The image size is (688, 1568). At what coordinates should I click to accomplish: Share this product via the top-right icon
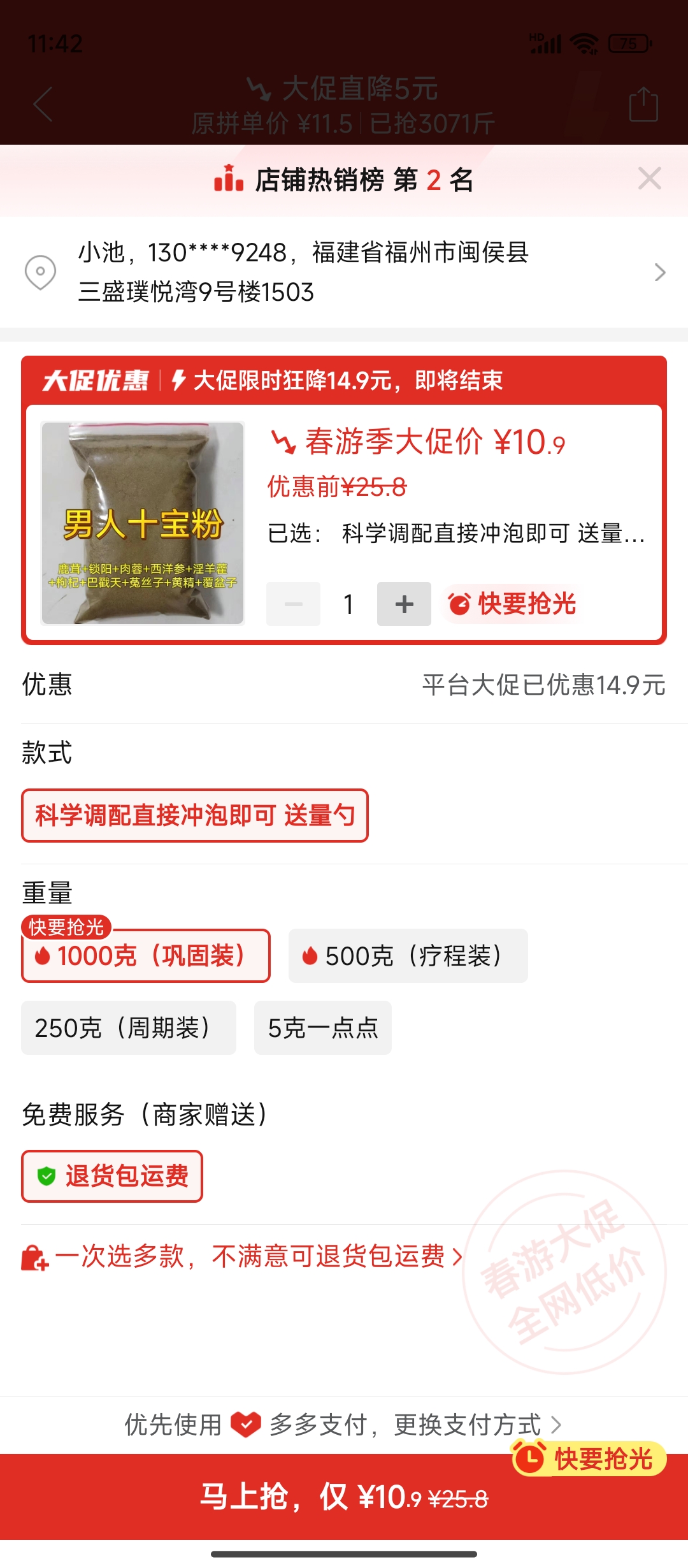[x=643, y=104]
